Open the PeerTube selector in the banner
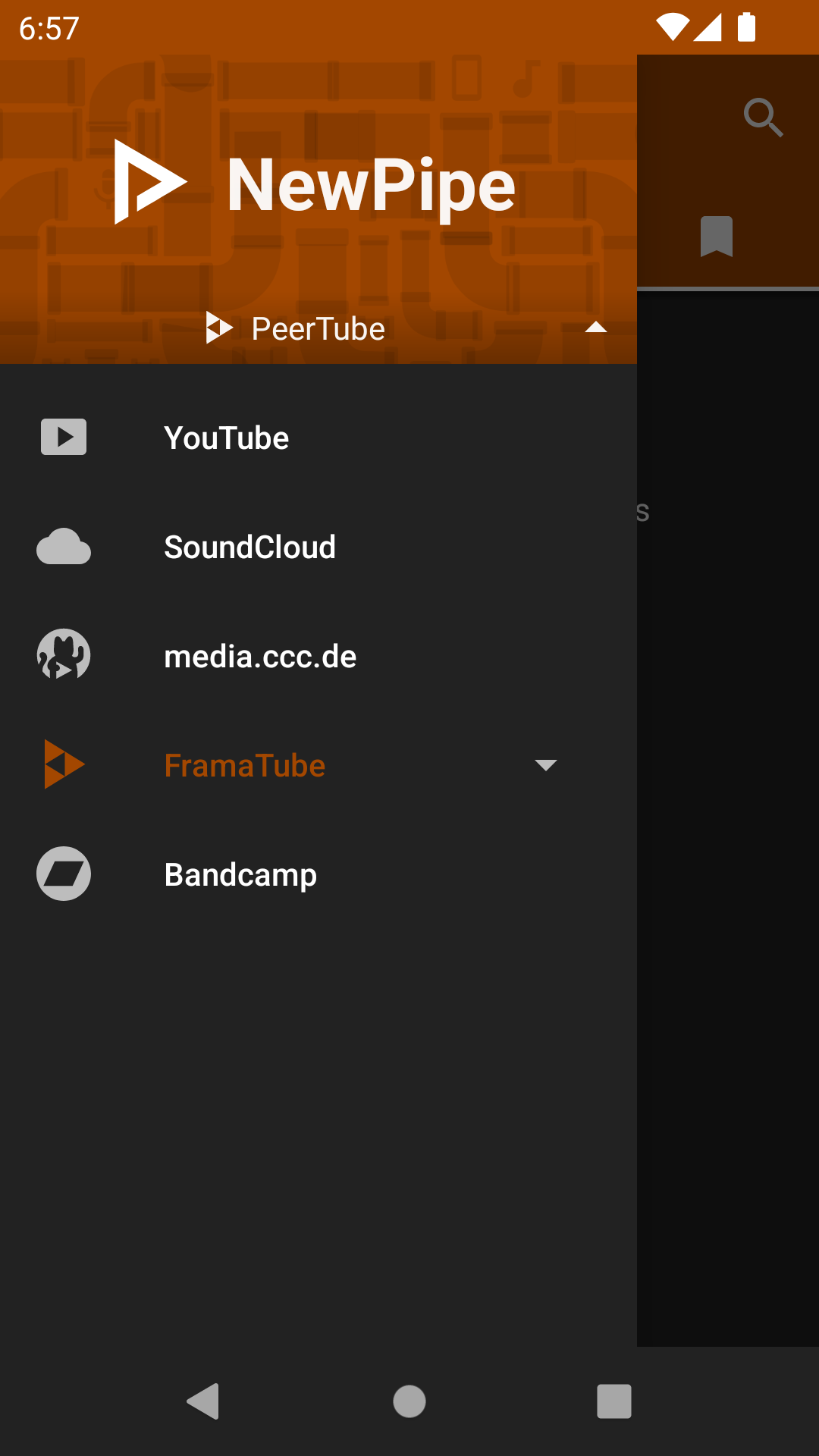The image size is (819, 1456). point(318,328)
